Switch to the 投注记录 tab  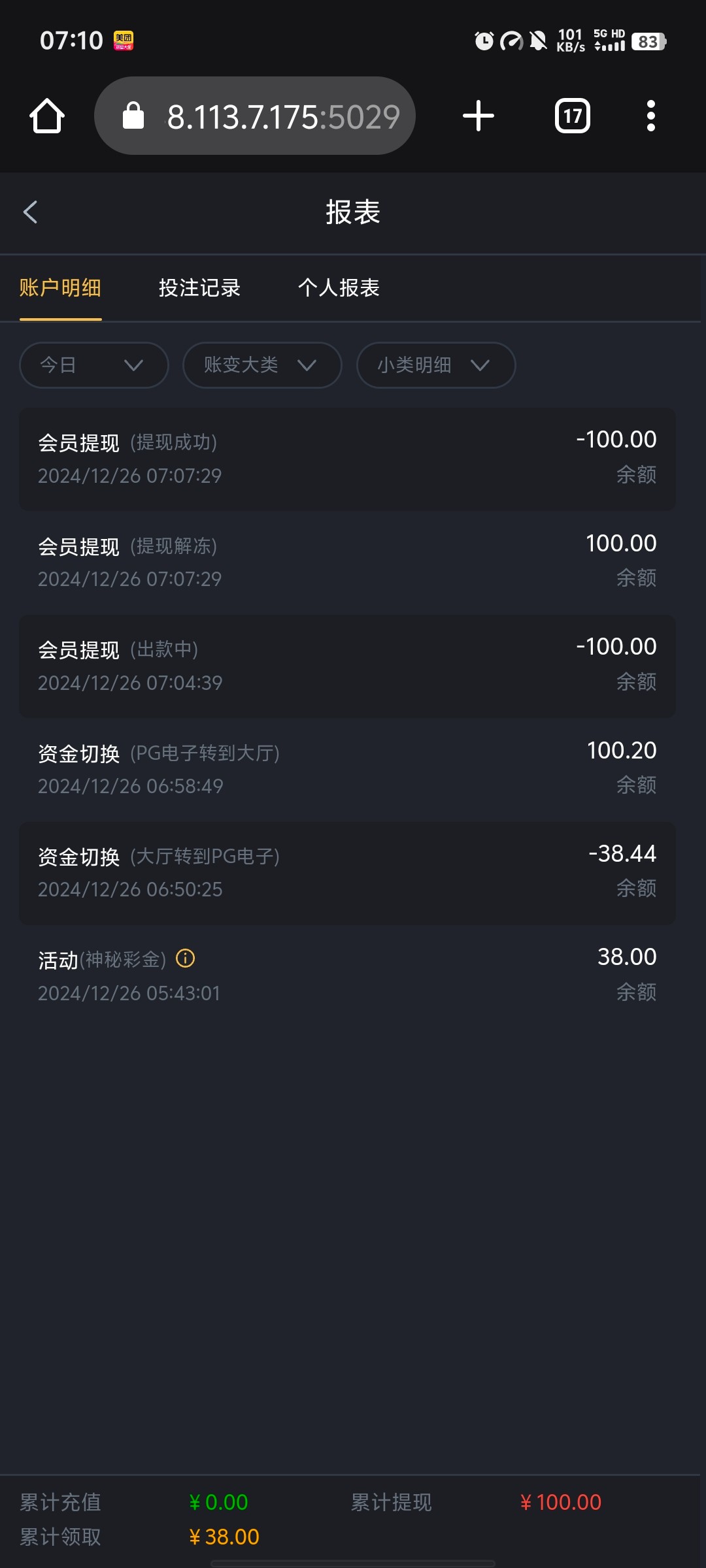point(199,288)
